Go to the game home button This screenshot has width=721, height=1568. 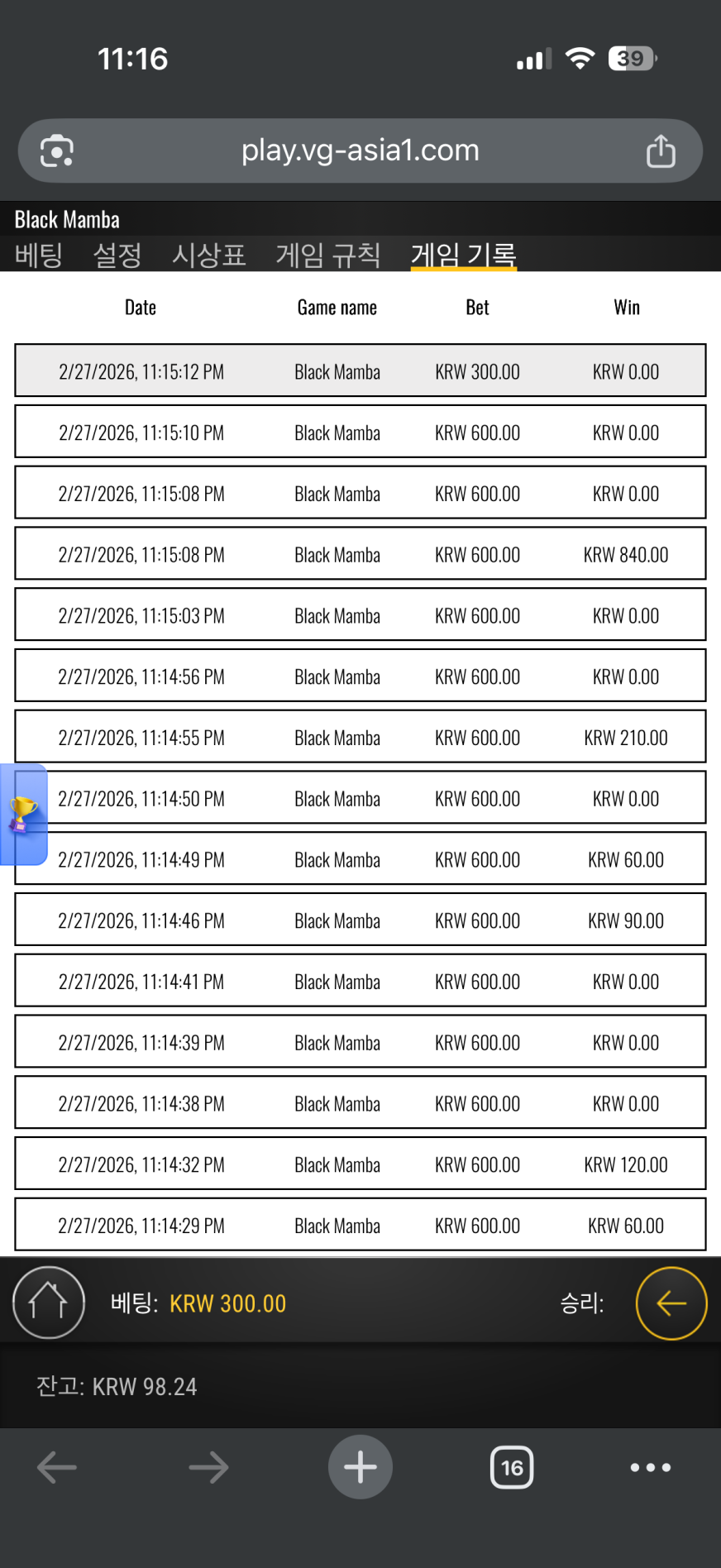coord(49,1303)
